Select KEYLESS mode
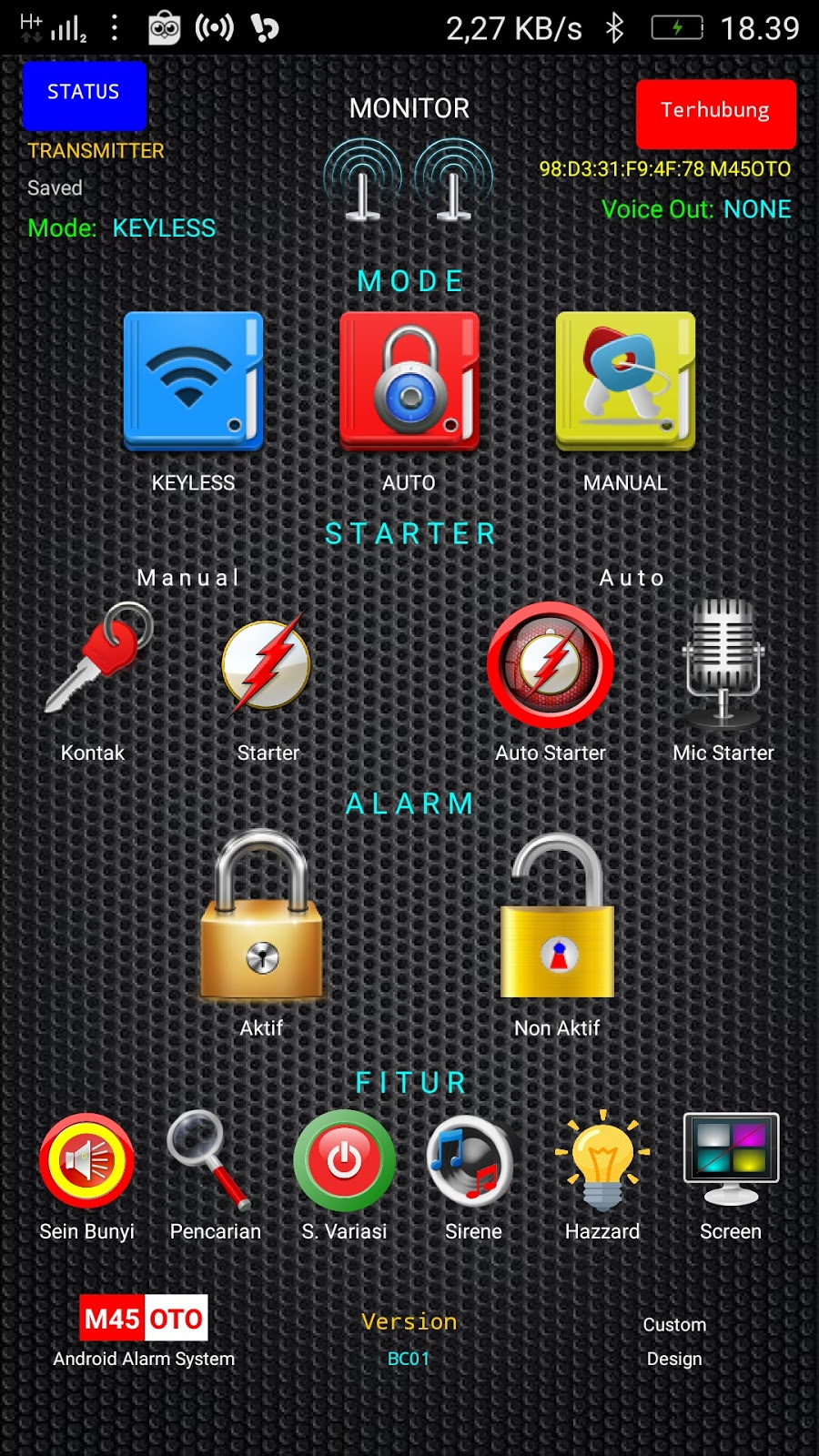This screenshot has width=819, height=1456. pos(193,381)
